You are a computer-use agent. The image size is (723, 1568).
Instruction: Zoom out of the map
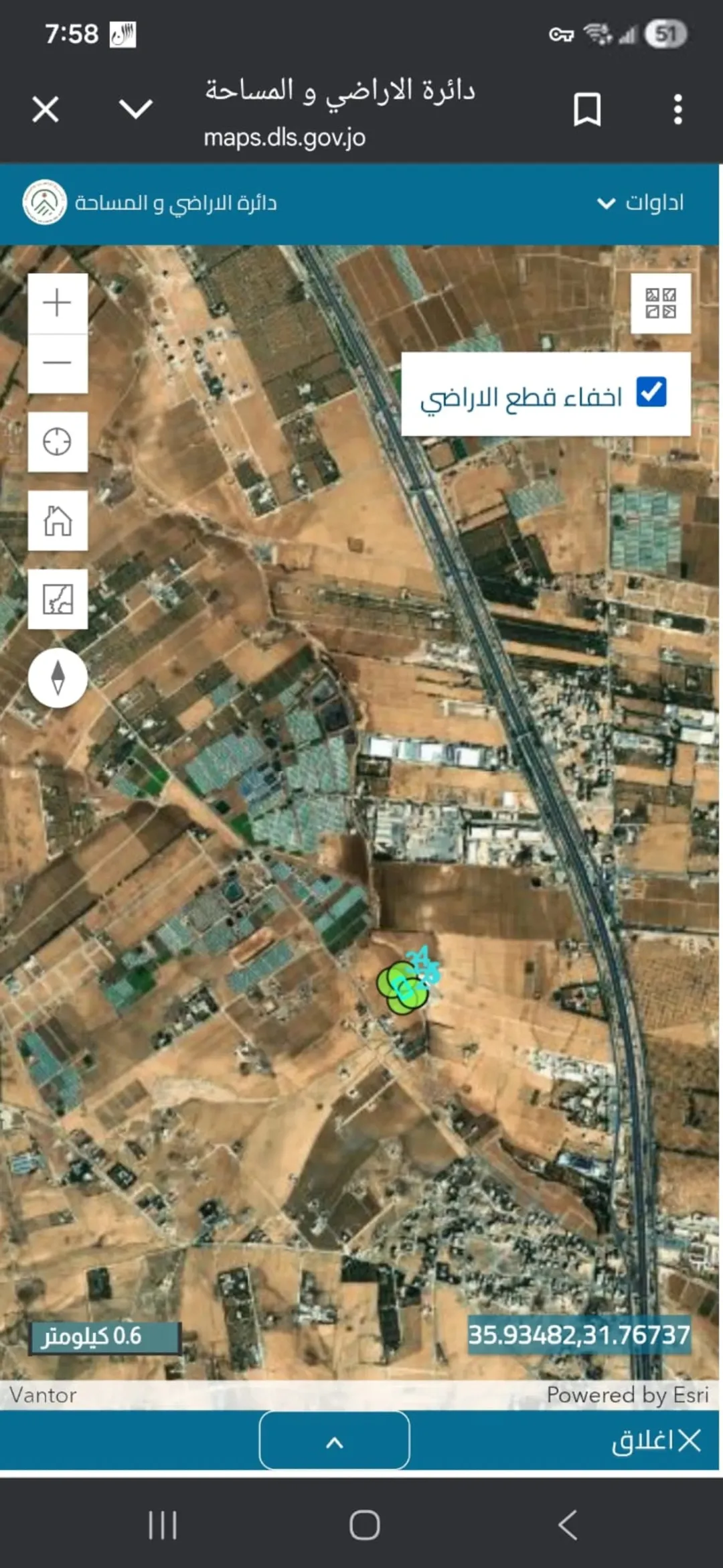[58, 364]
